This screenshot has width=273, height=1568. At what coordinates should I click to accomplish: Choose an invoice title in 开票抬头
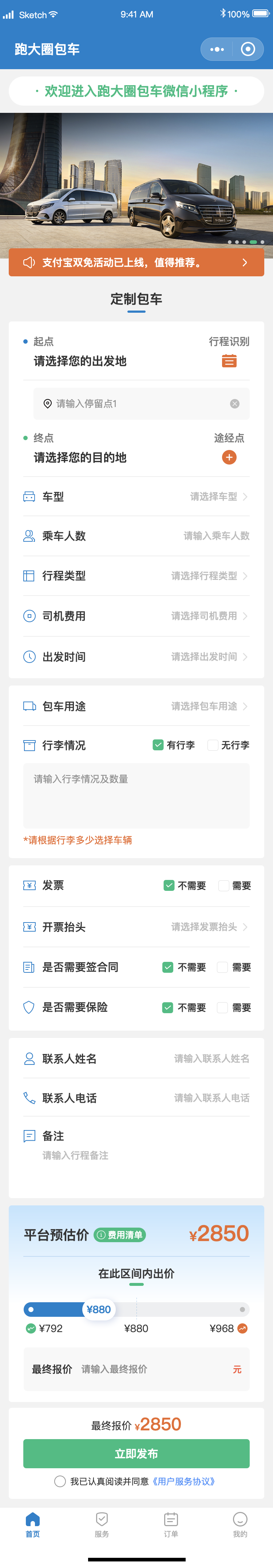tap(209, 927)
